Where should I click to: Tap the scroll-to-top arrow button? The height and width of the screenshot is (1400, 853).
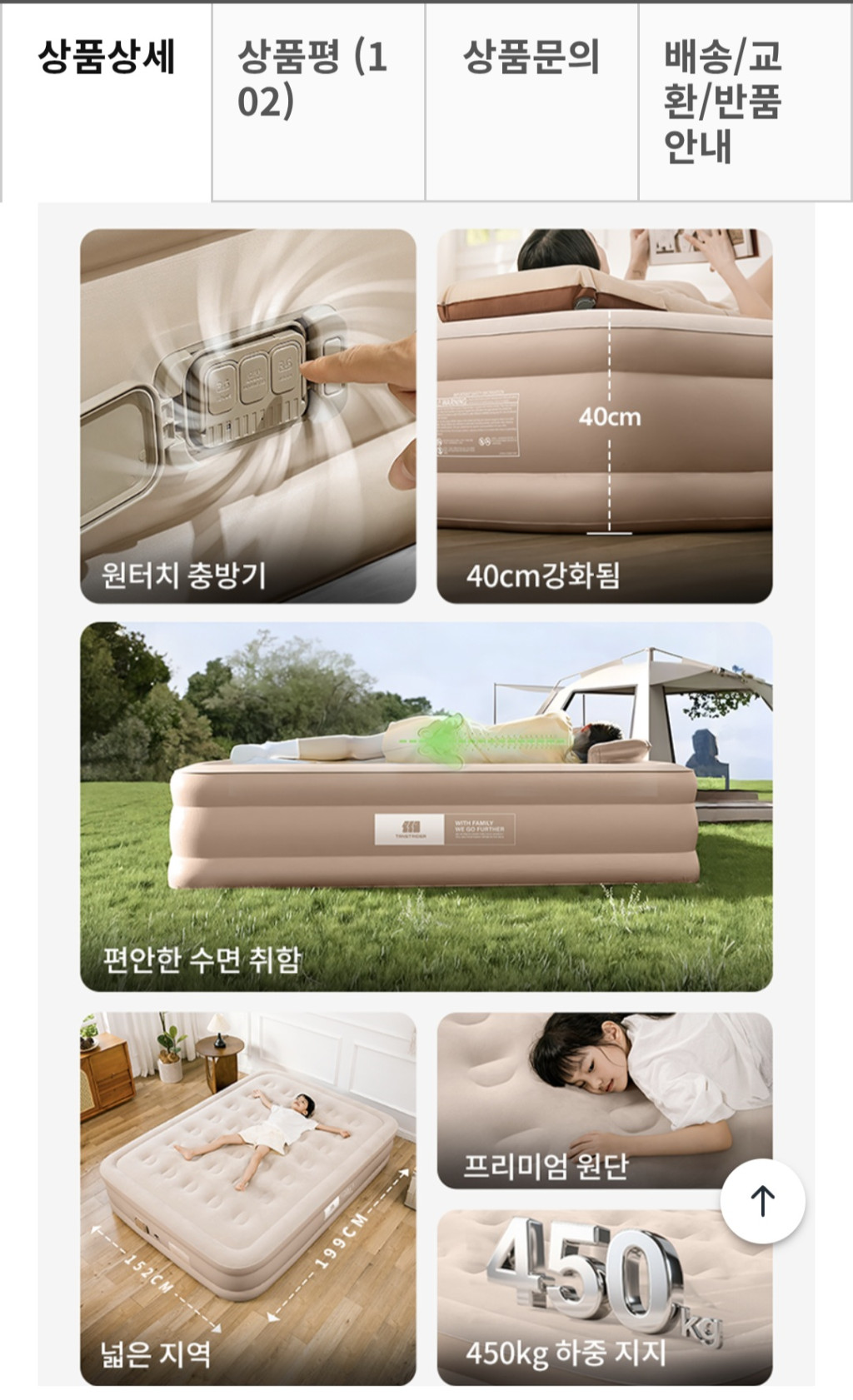click(762, 1200)
